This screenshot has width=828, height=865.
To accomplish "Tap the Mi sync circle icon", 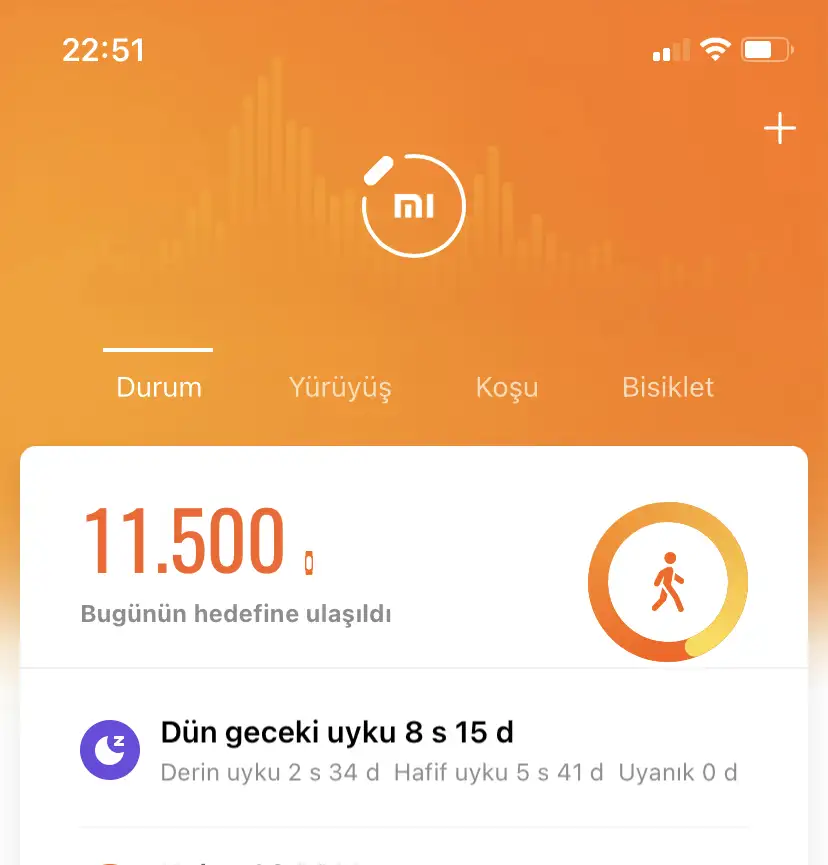I will (413, 207).
